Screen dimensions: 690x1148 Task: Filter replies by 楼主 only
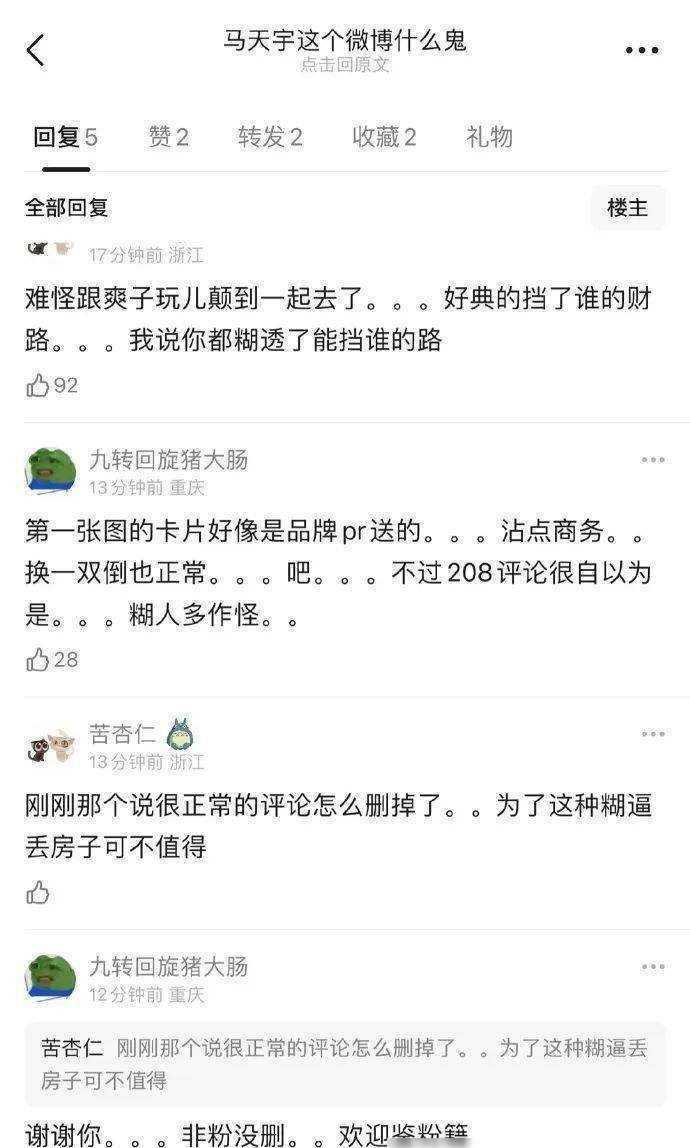point(627,208)
